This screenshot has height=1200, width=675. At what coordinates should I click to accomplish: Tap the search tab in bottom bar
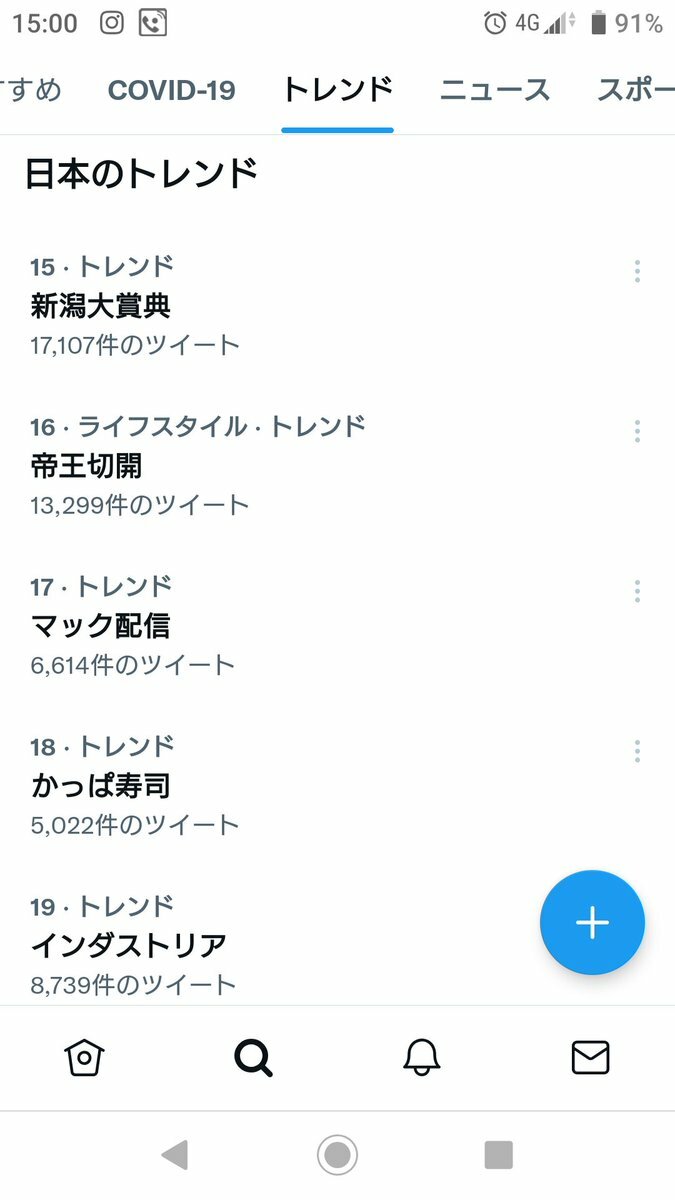[x=253, y=1057]
